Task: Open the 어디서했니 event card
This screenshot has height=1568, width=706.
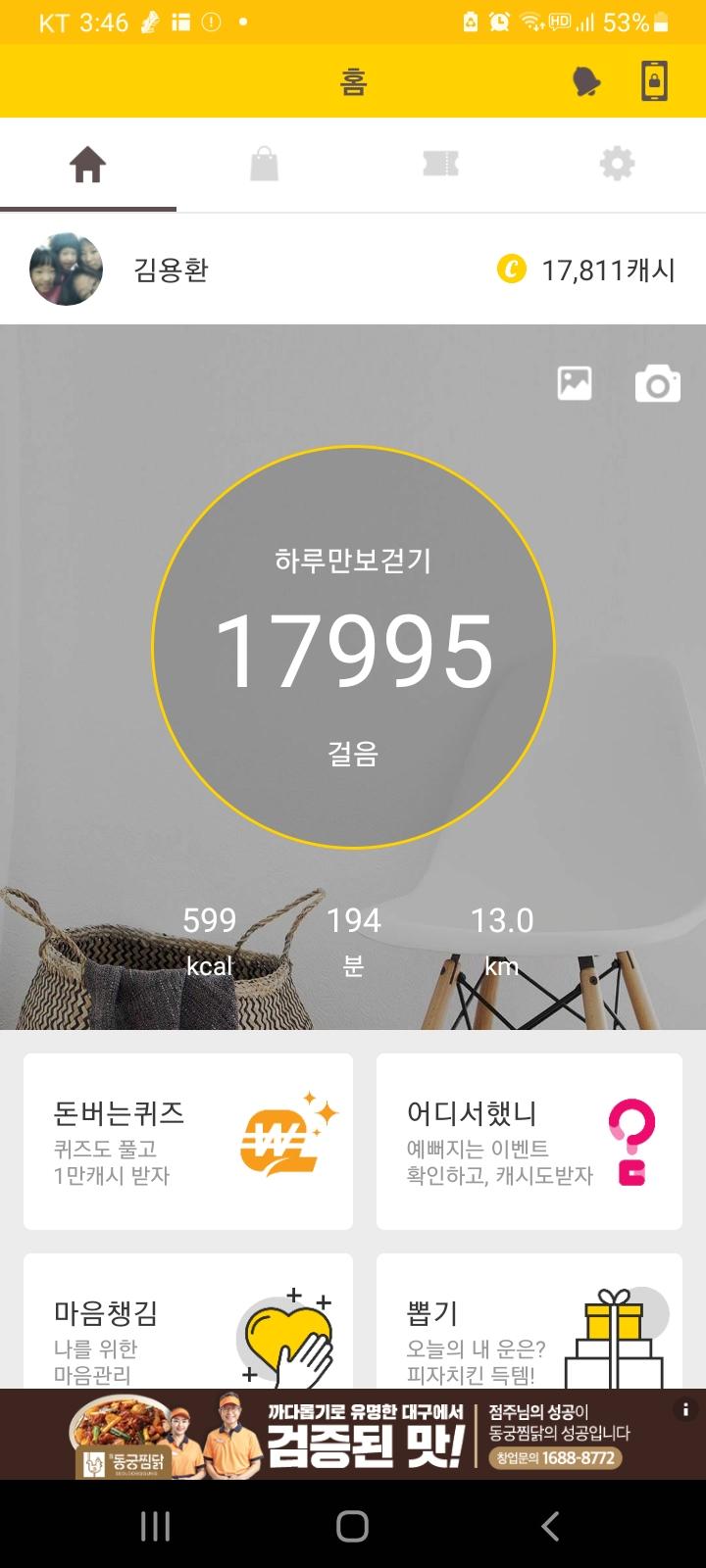Action: point(529,1142)
